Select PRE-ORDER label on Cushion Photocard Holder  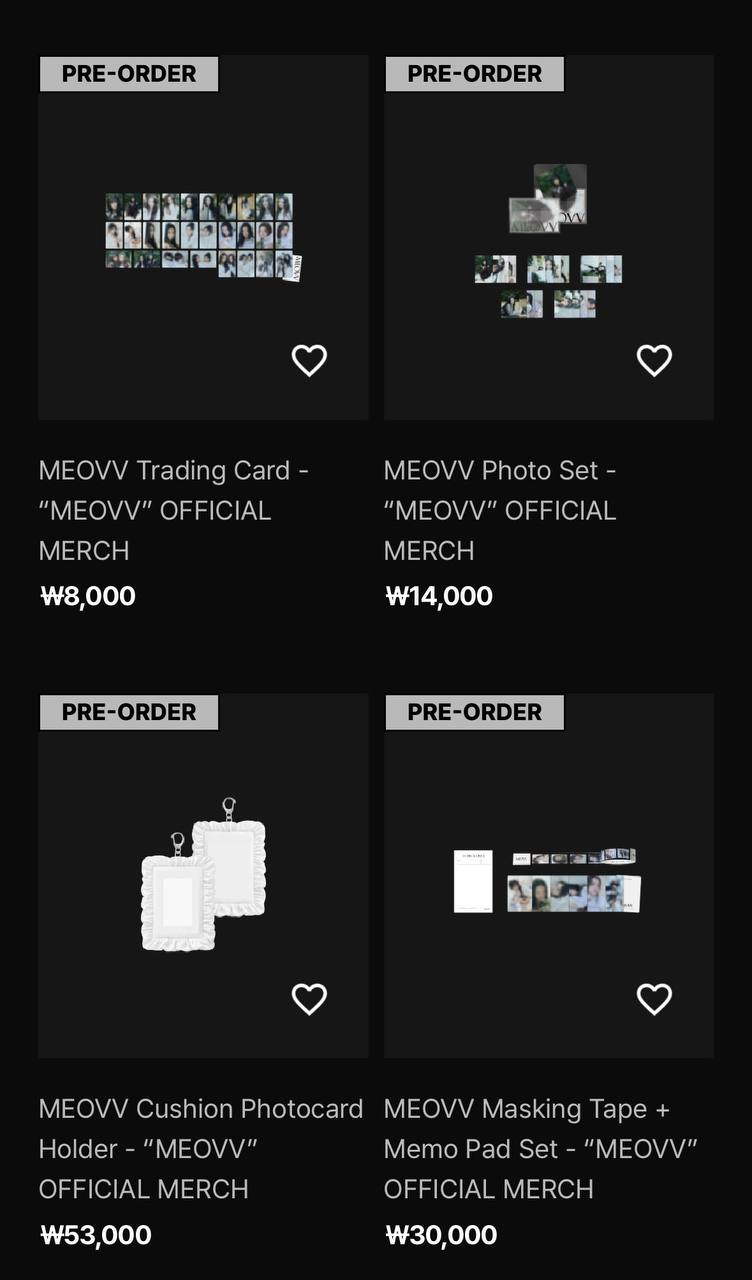(x=128, y=712)
